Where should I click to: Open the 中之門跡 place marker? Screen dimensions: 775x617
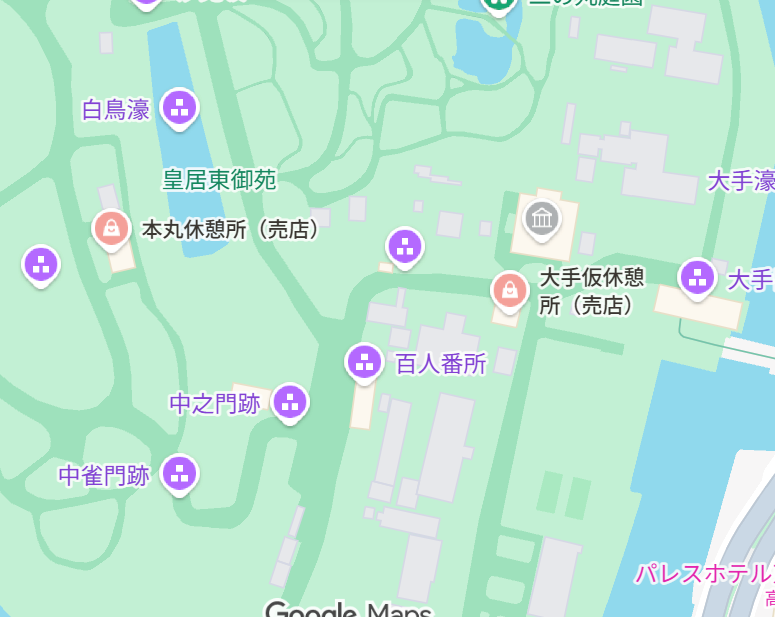click(x=289, y=402)
